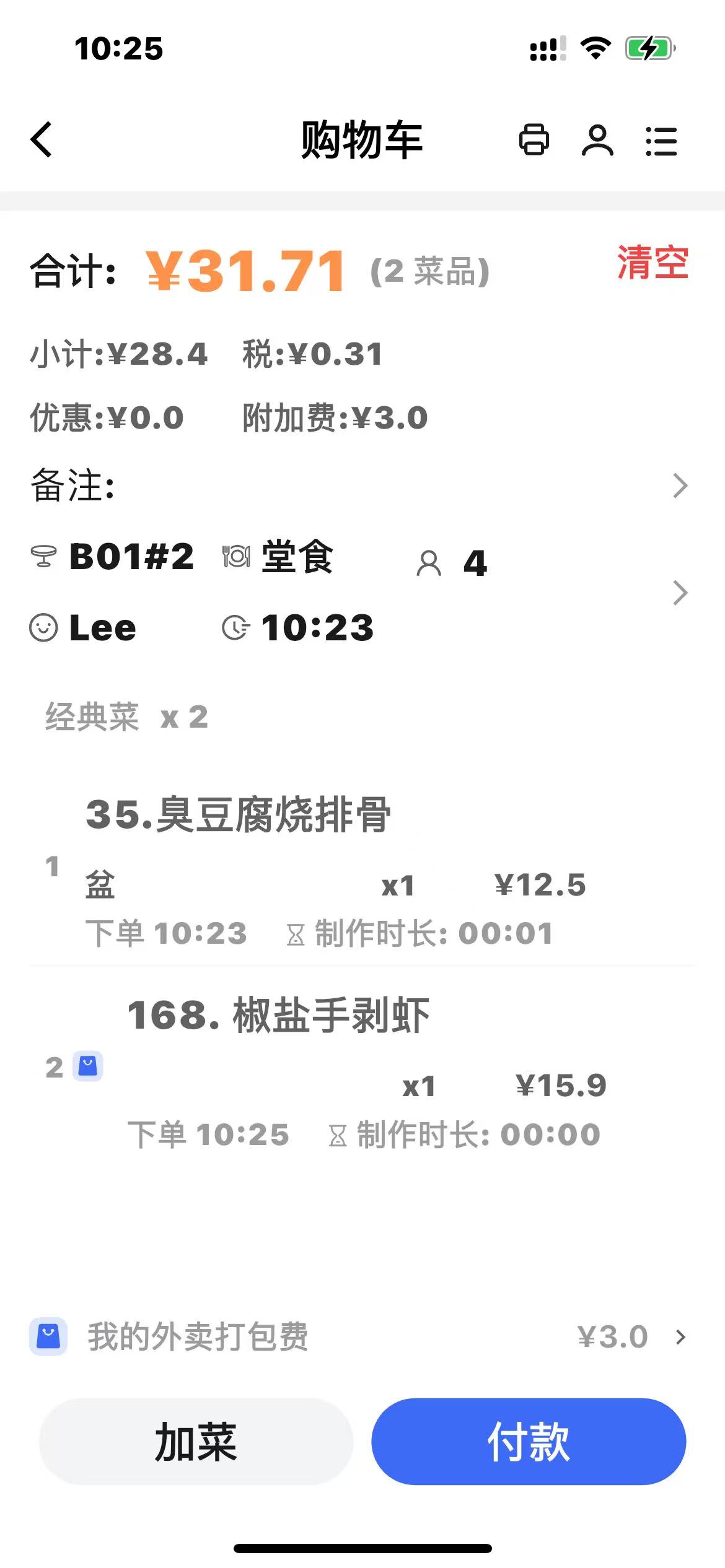Open the customer profile icon
Image resolution: width=725 pixels, height=1568 pixels.
(x=597, y=140)
